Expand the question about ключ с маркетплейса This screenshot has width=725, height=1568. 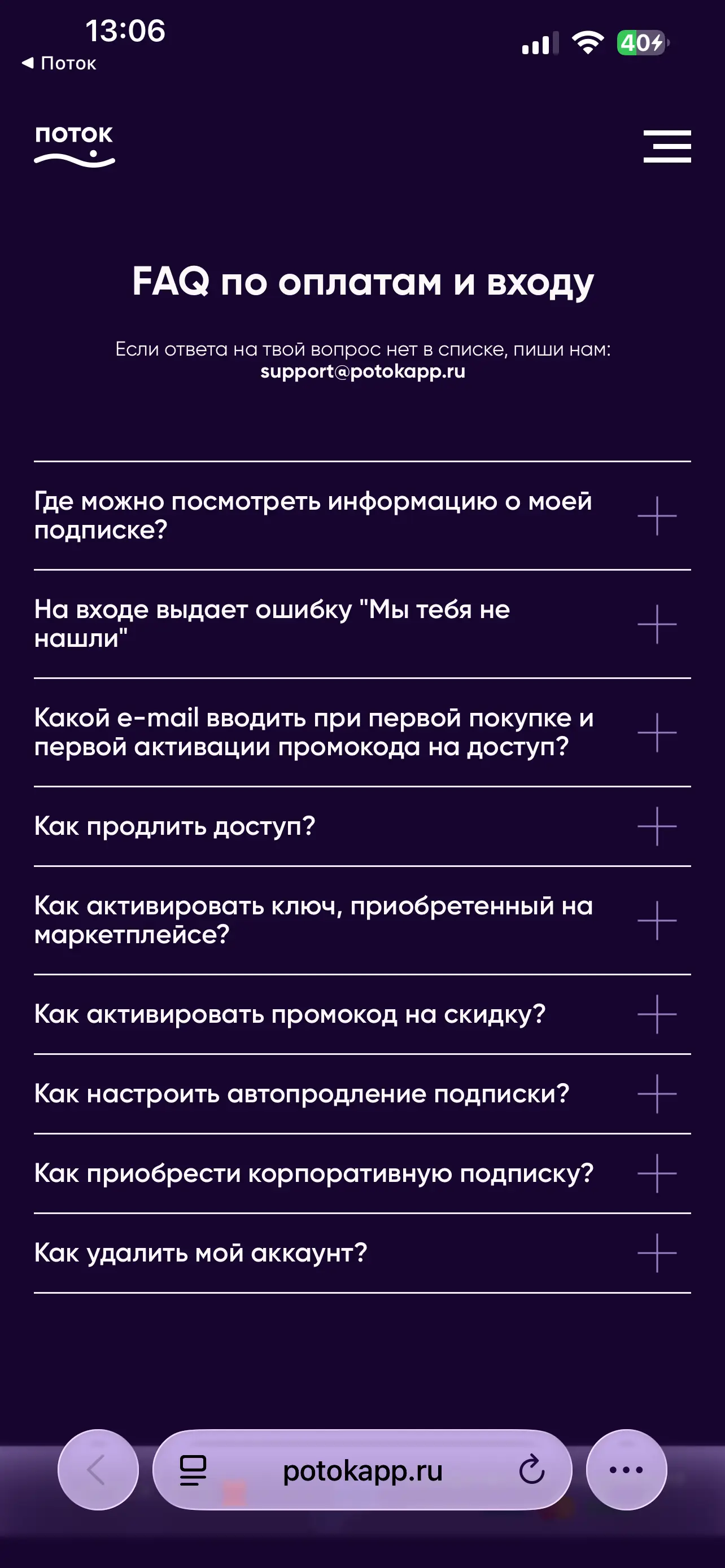(x=656, y=921)
